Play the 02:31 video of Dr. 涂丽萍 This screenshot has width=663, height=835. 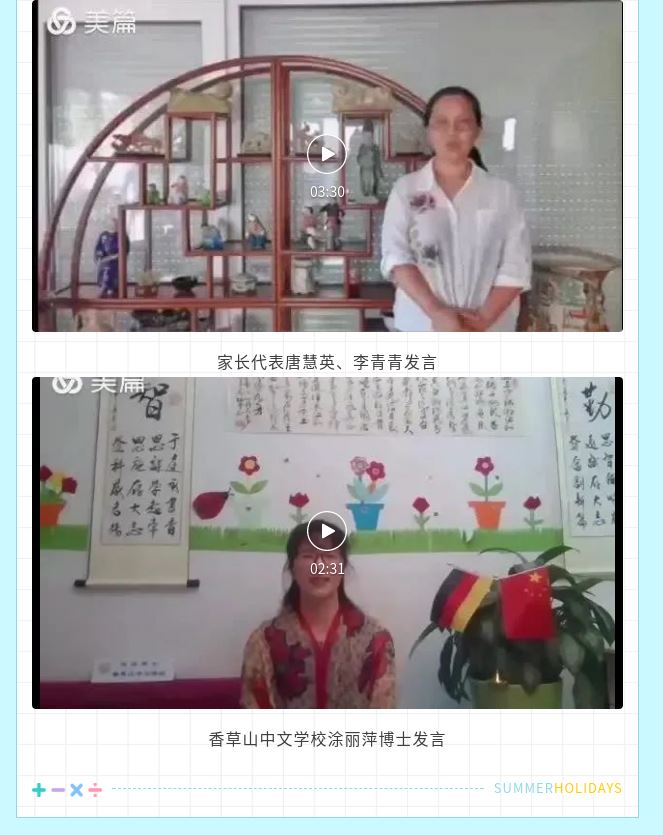click(327, 531)
